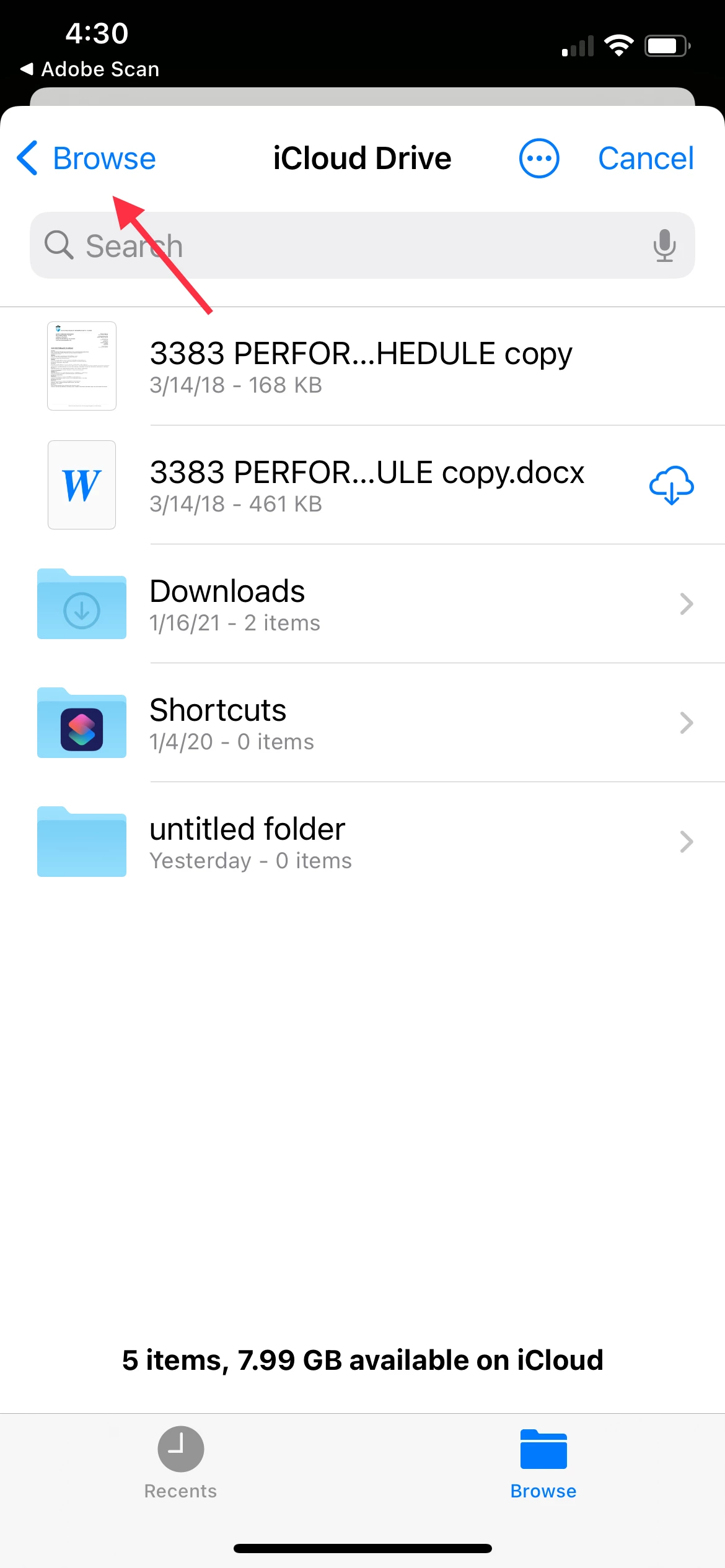The height and width of the screenshot is (1568, 725).
Task: Switch to the Recents tab
Action: point(180,1463)
